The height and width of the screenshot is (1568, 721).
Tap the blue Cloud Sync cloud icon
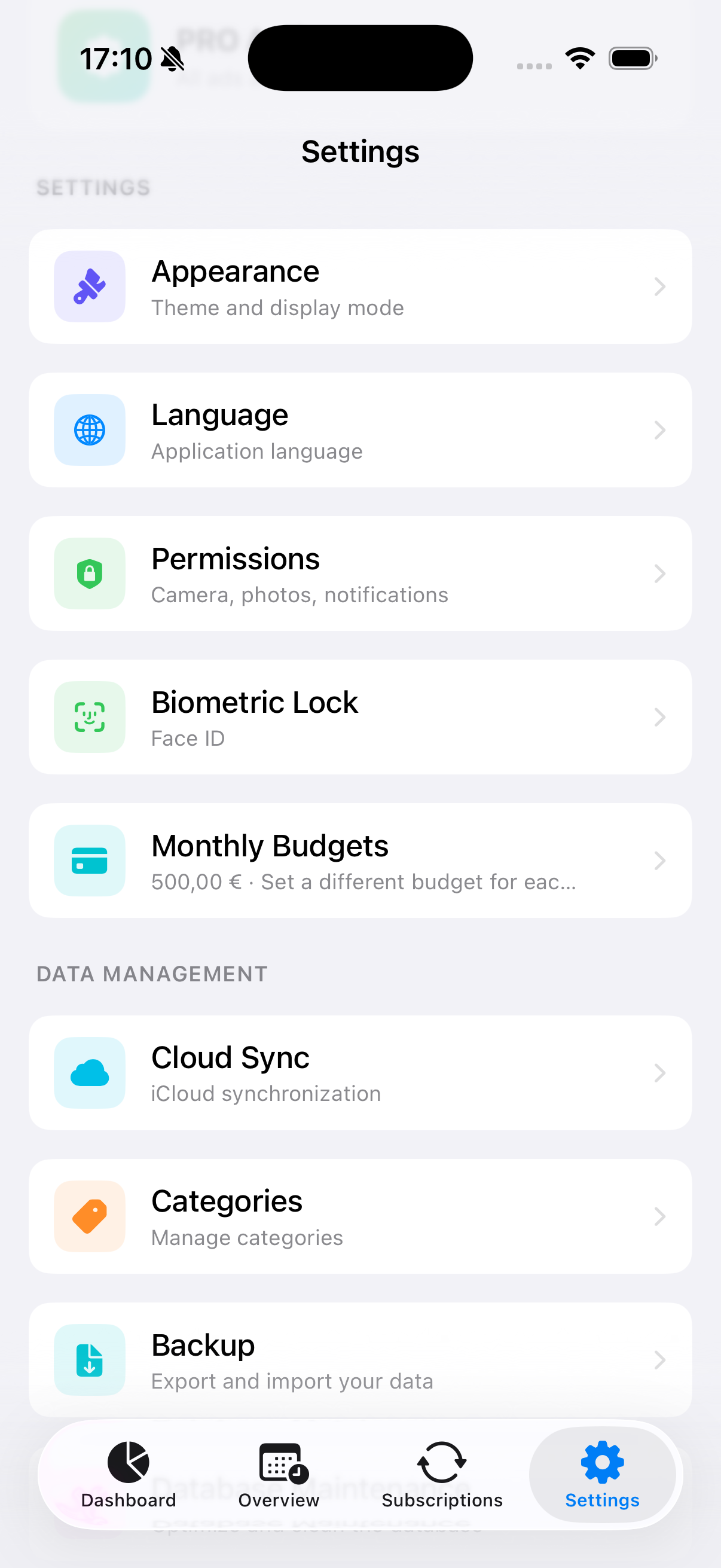(x=89, y=1073)
